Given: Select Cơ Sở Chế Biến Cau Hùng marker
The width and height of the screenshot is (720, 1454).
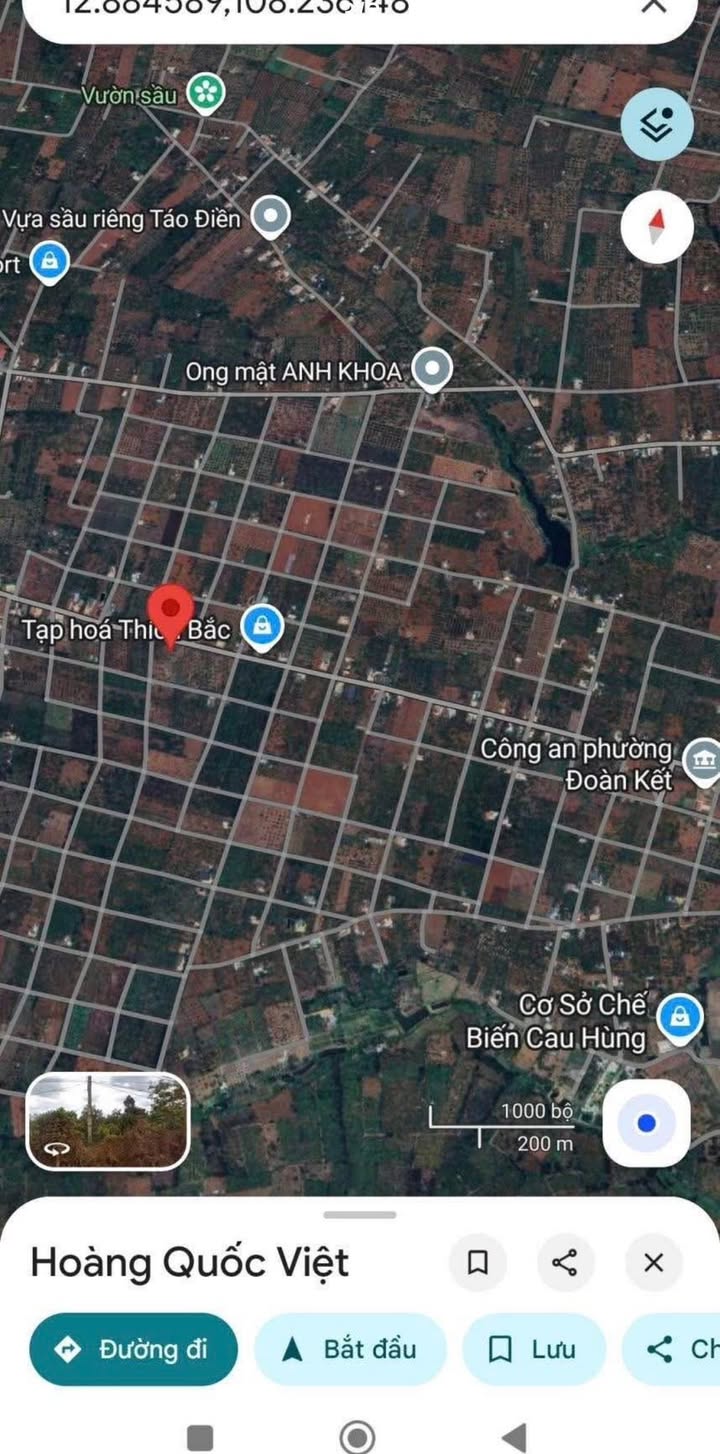Looking at the screenshot, I should click(680, 1018).
